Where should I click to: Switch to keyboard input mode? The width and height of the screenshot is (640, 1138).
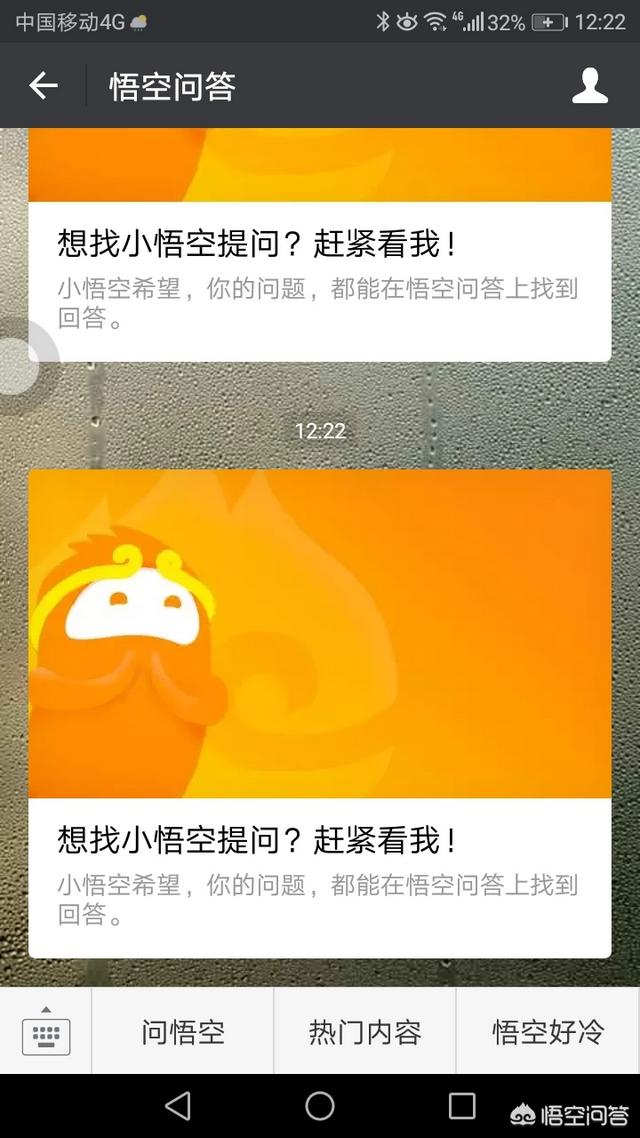(46, 1032)
